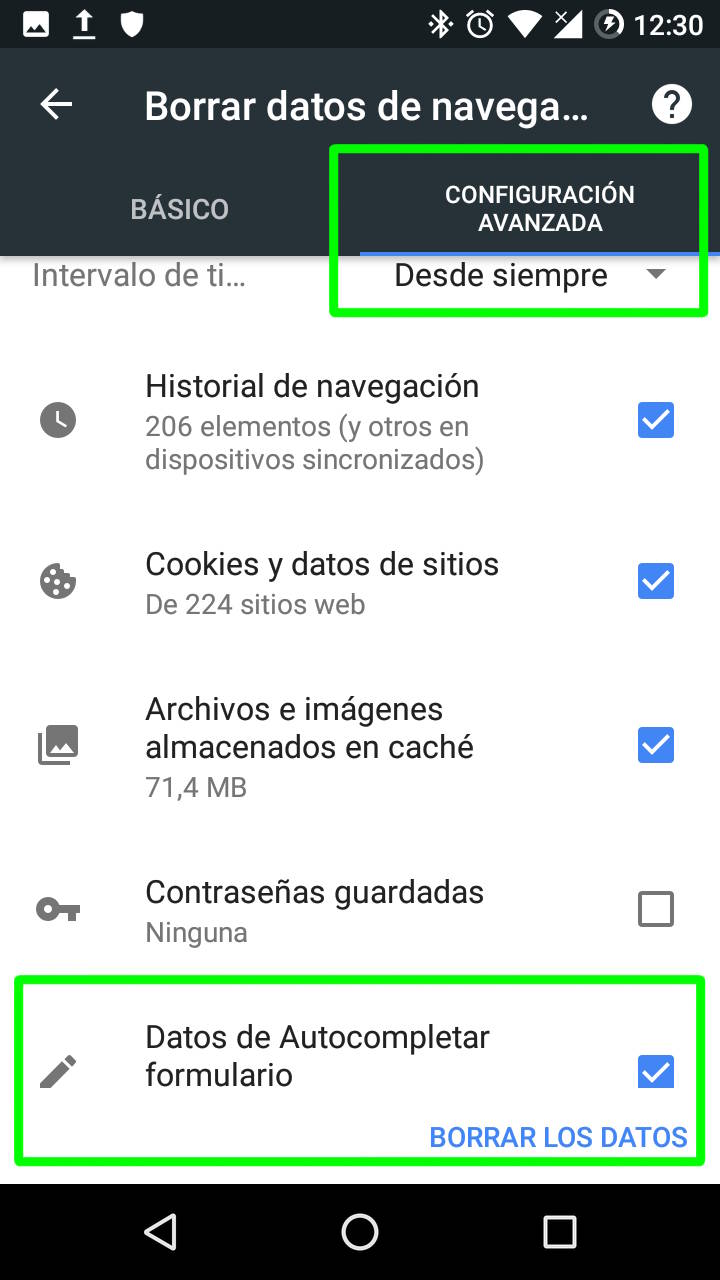Check the Contraseñas guardadas box

656,909
